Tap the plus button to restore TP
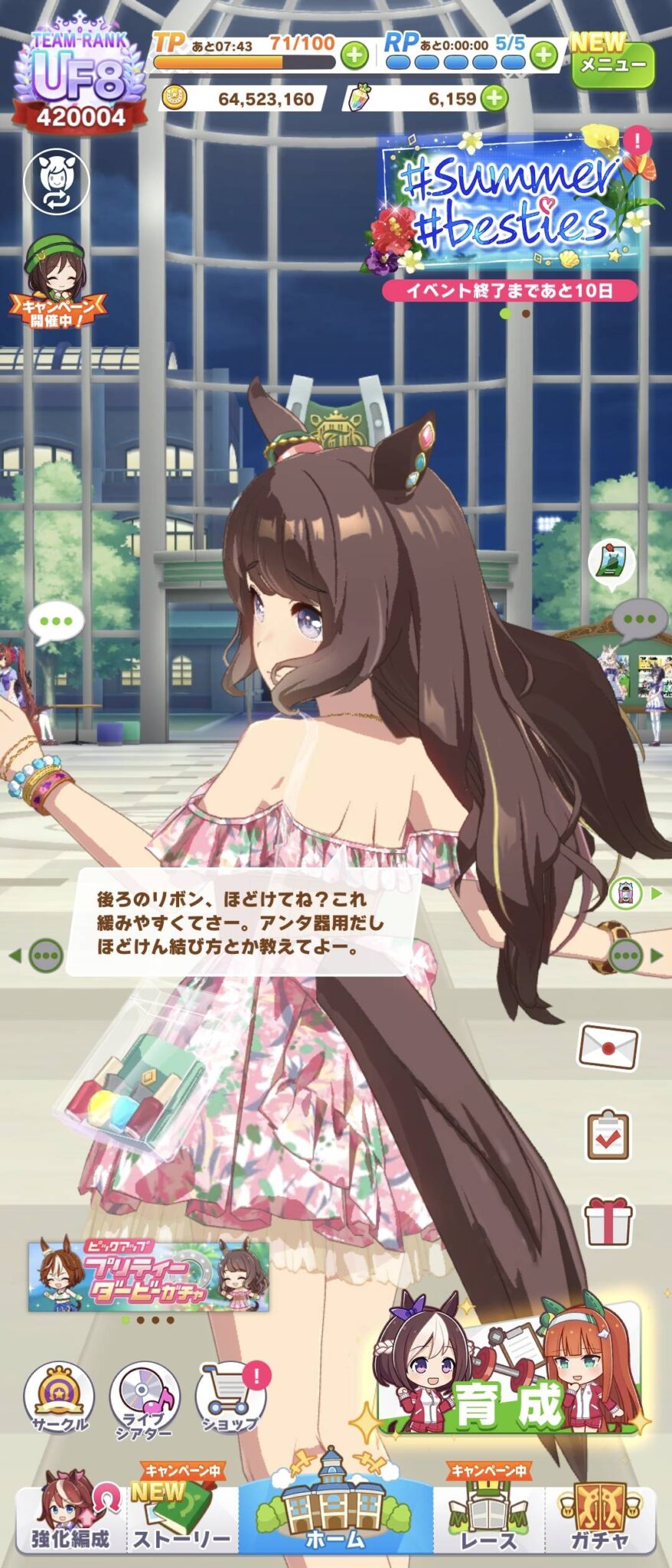The width and height of the screenshot is (672, 1568). [354, 55]
